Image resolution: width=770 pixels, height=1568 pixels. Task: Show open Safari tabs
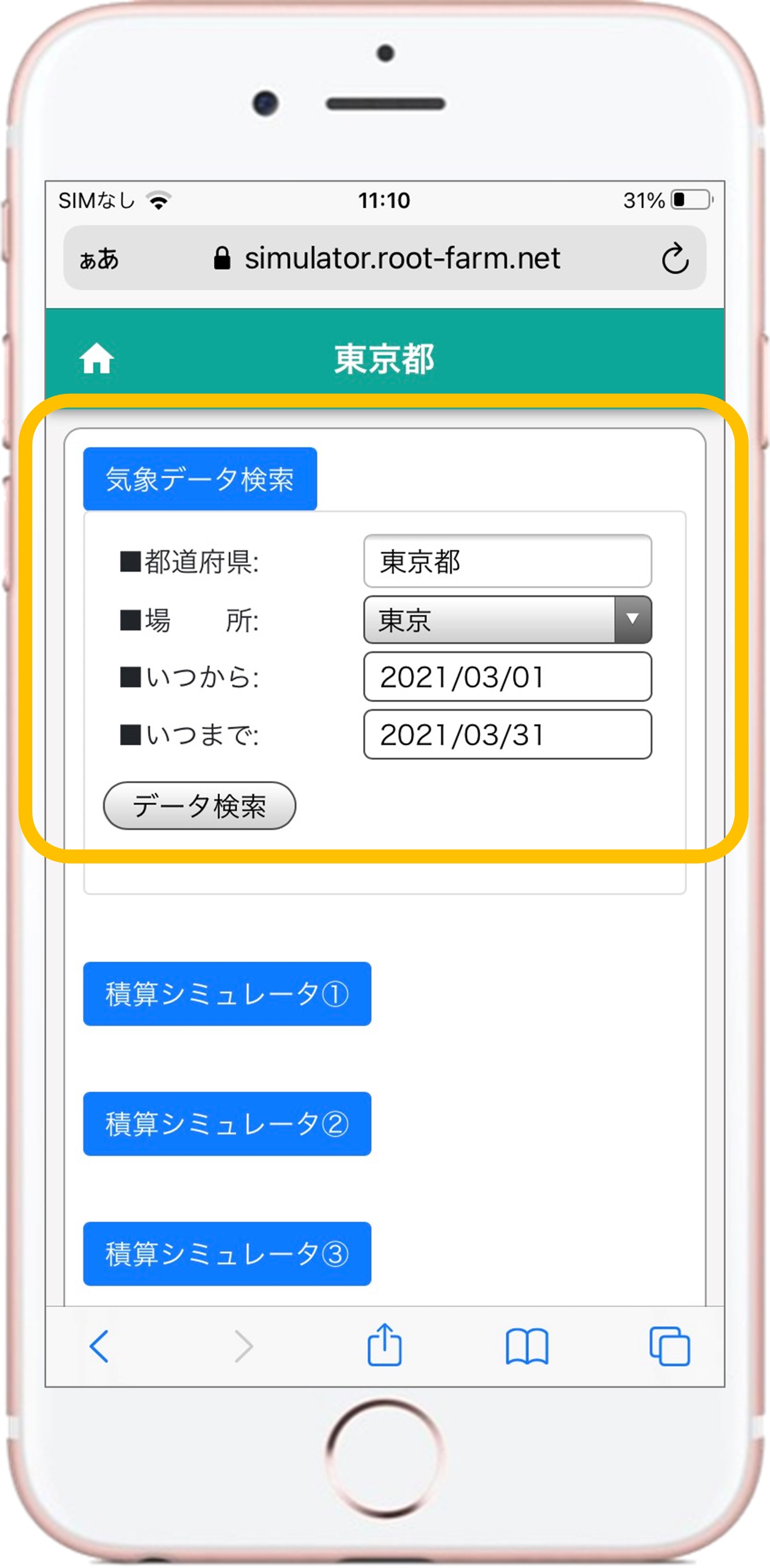pyautogui.click(x=670, y=1346)
